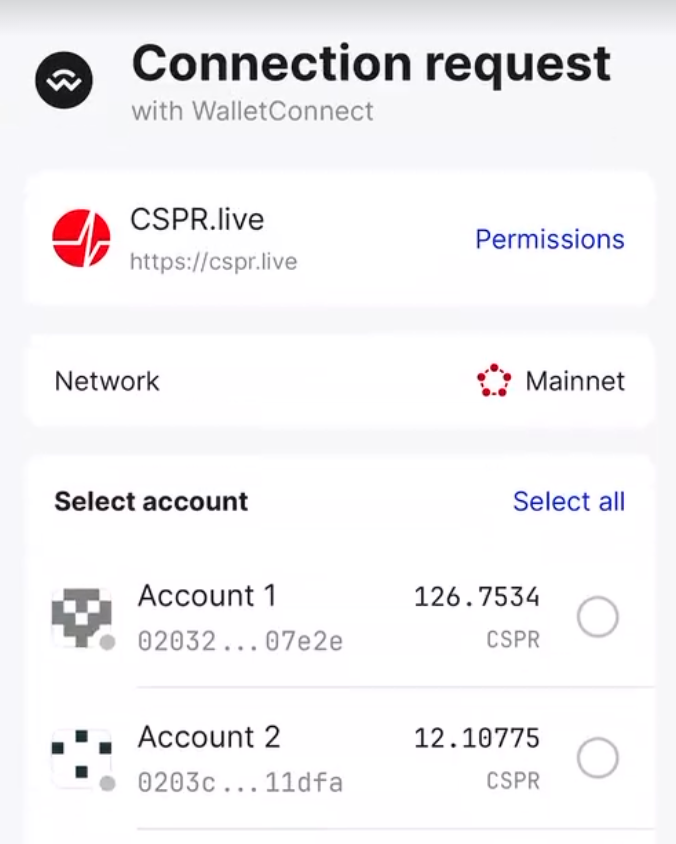Tap Select all accounts

(568, 501)
